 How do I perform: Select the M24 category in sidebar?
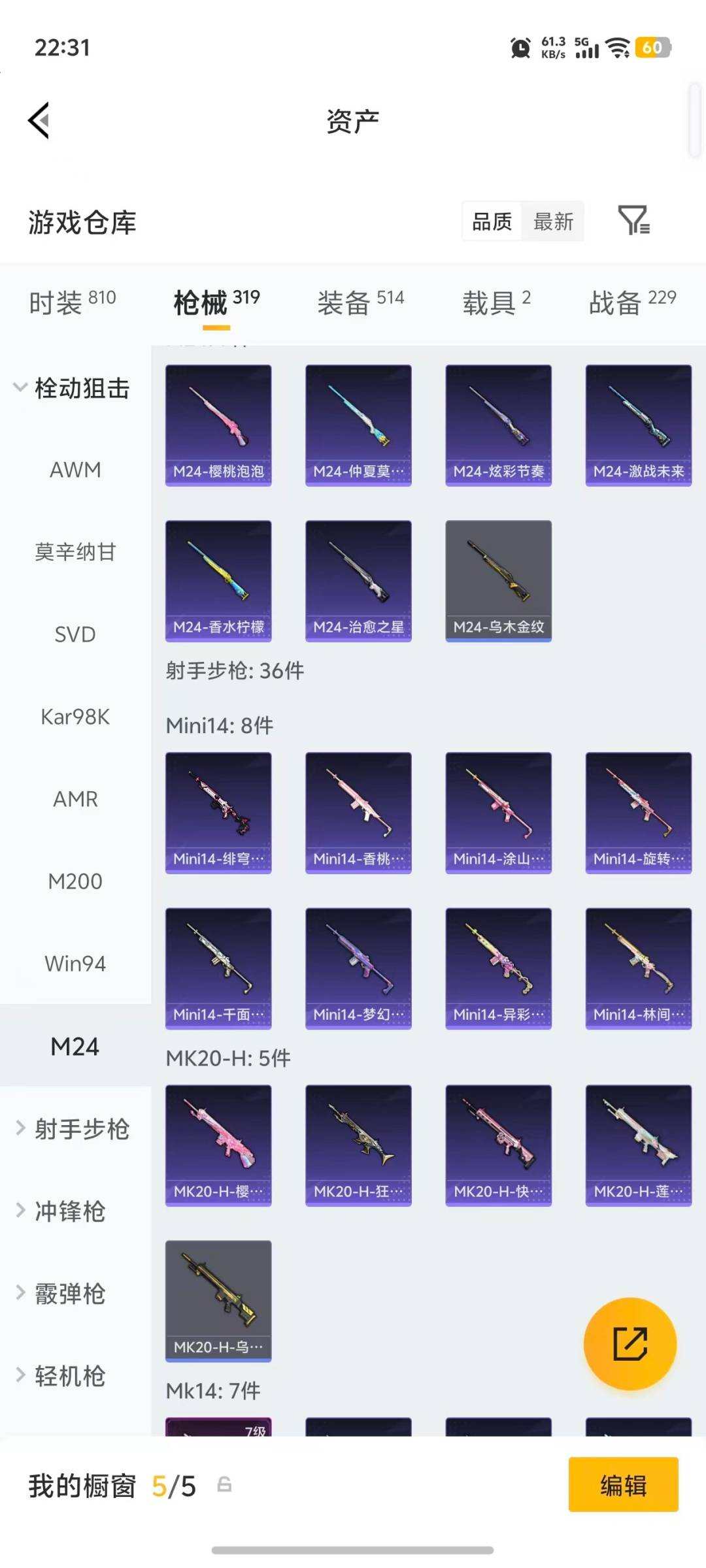pyautogui.click(x=75, y=1046)
